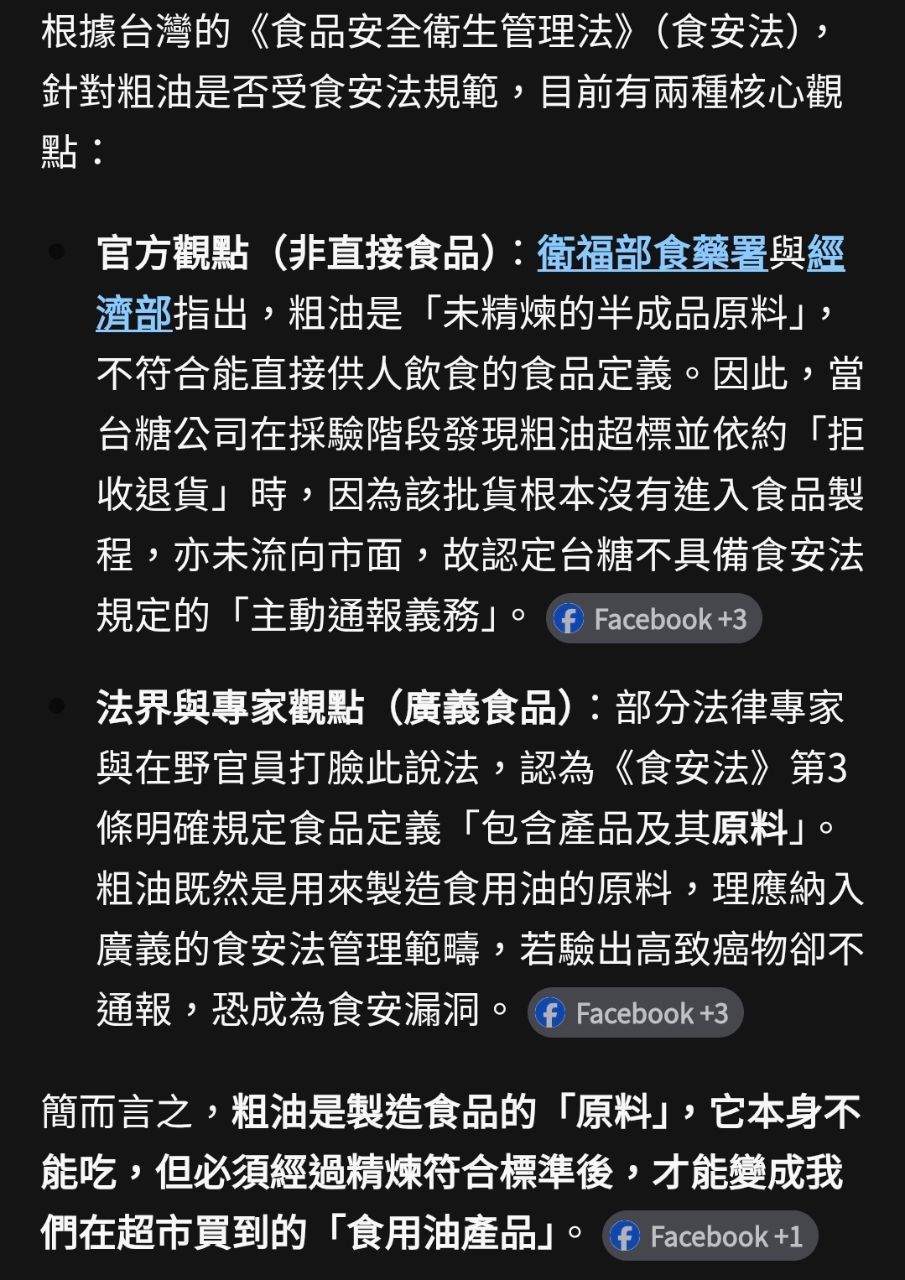Image resolution: width=905 pixels, height=1280 pixels.
Task: Open the 衛福部食藥署 link
Action: pos(652,253)
